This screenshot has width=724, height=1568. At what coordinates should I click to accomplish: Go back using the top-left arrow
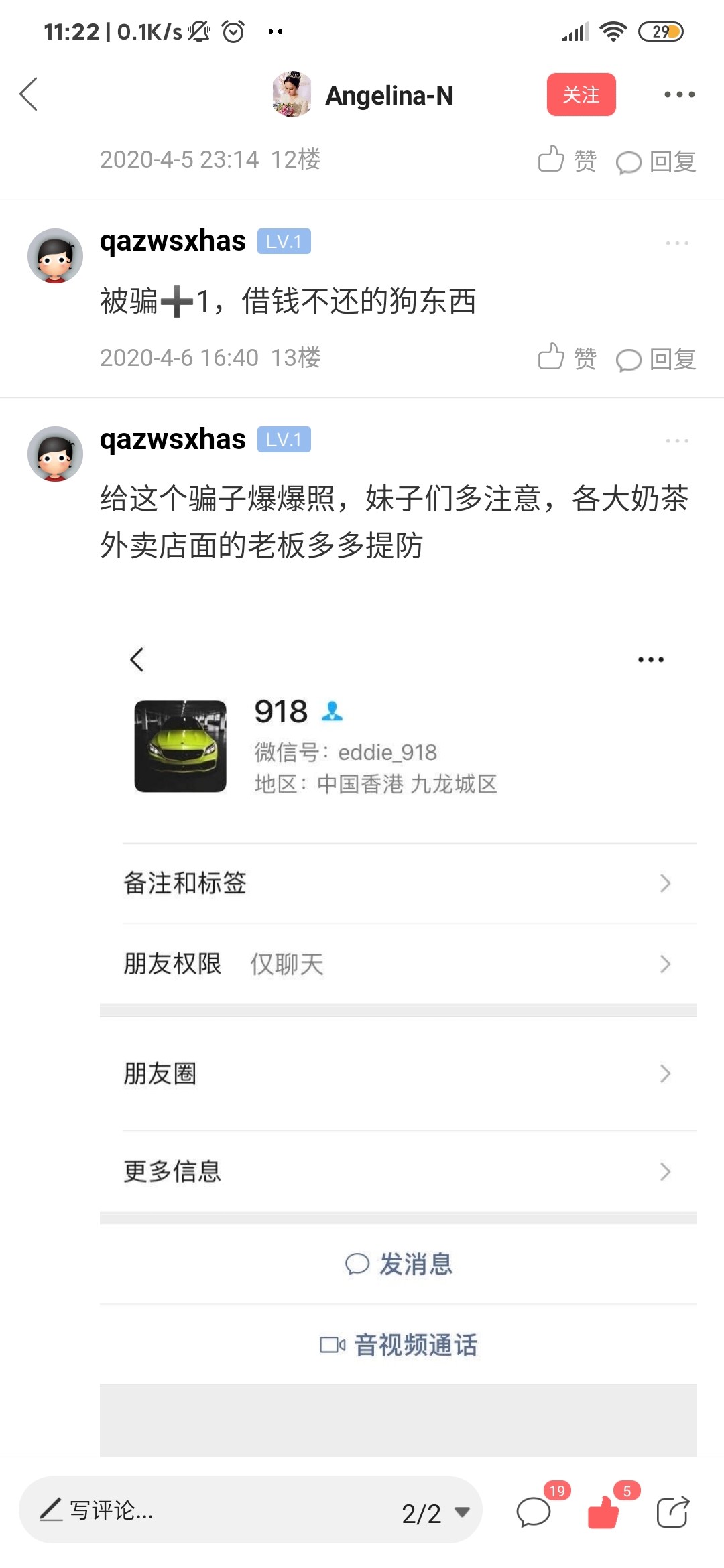tap(28, 94)
